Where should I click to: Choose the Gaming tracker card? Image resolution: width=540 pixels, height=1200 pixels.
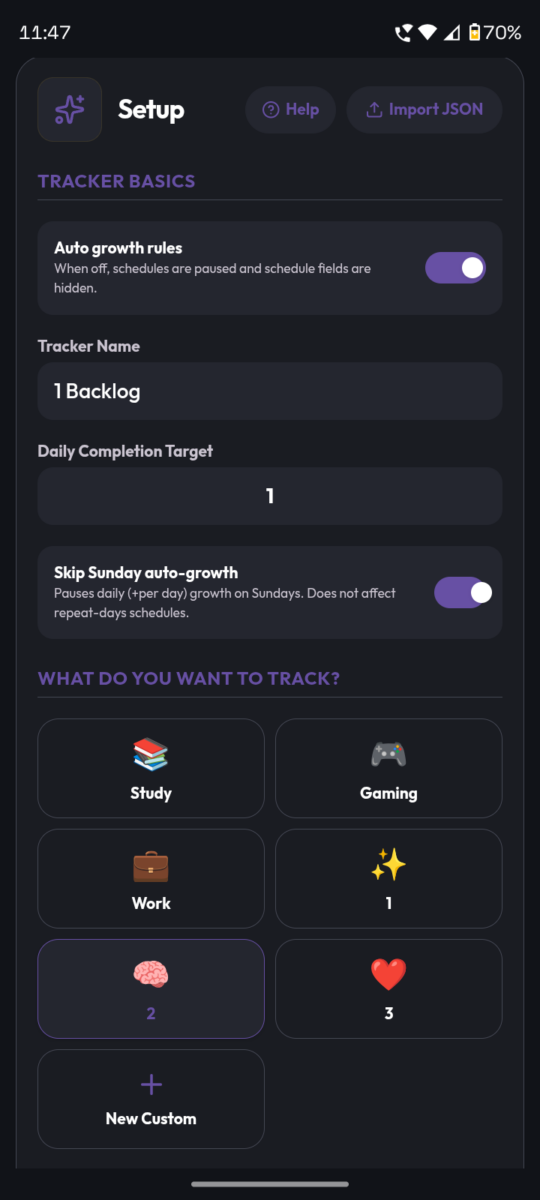pos(389,768)
